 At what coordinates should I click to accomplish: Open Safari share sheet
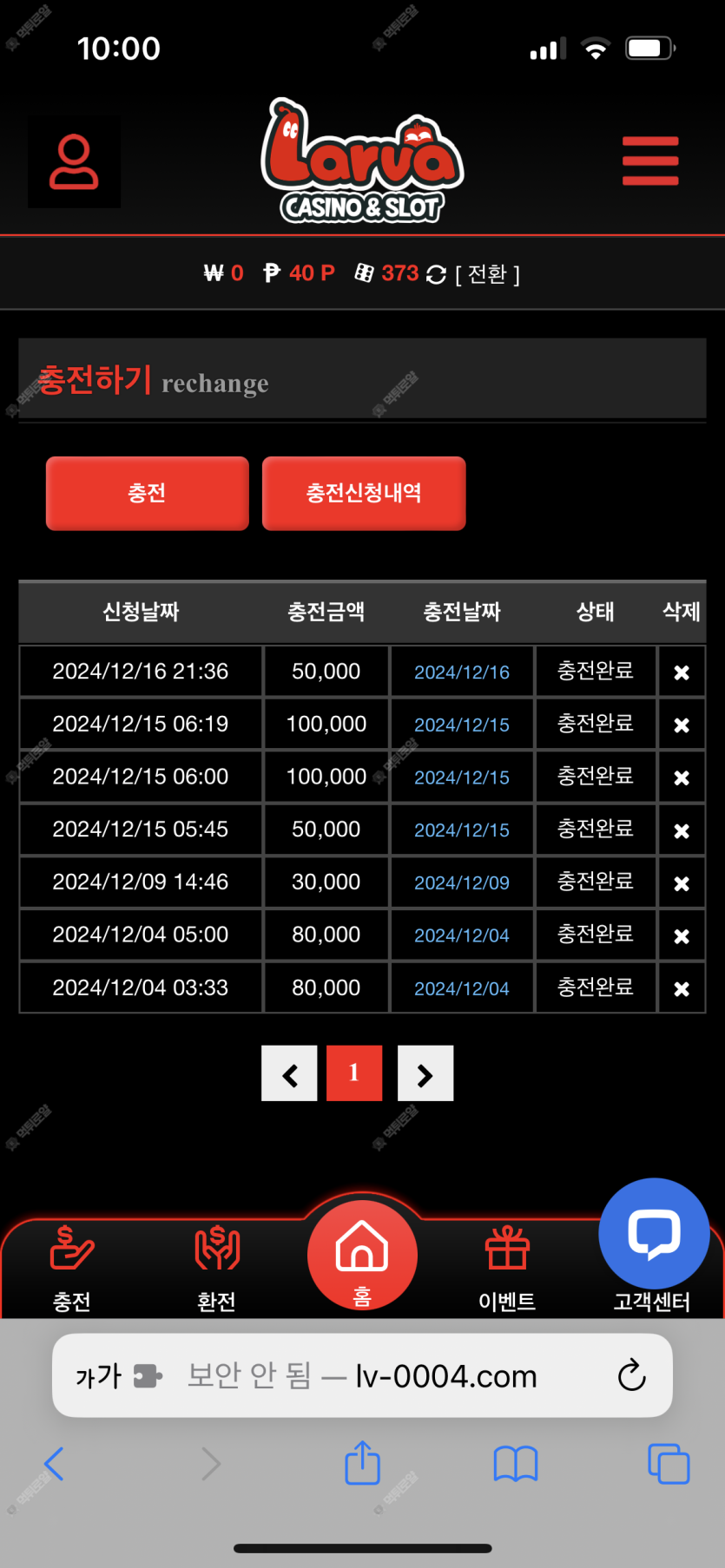point(363,1463)
